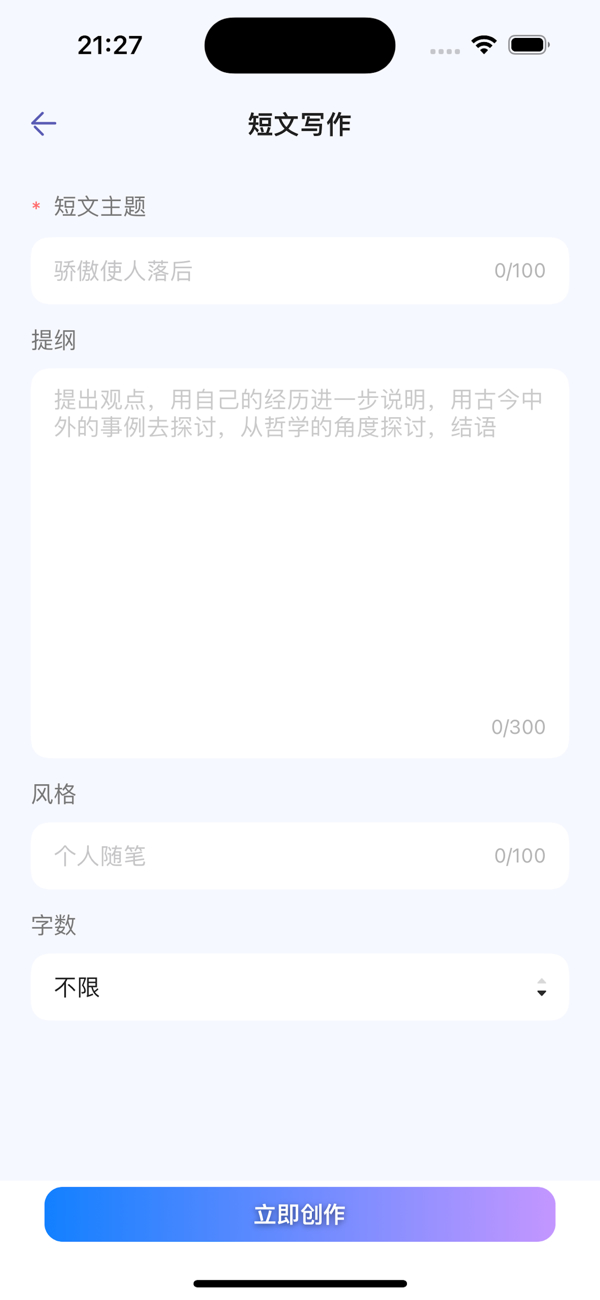
Task: Focus the 提纲 outline text area
Action: 300,563
